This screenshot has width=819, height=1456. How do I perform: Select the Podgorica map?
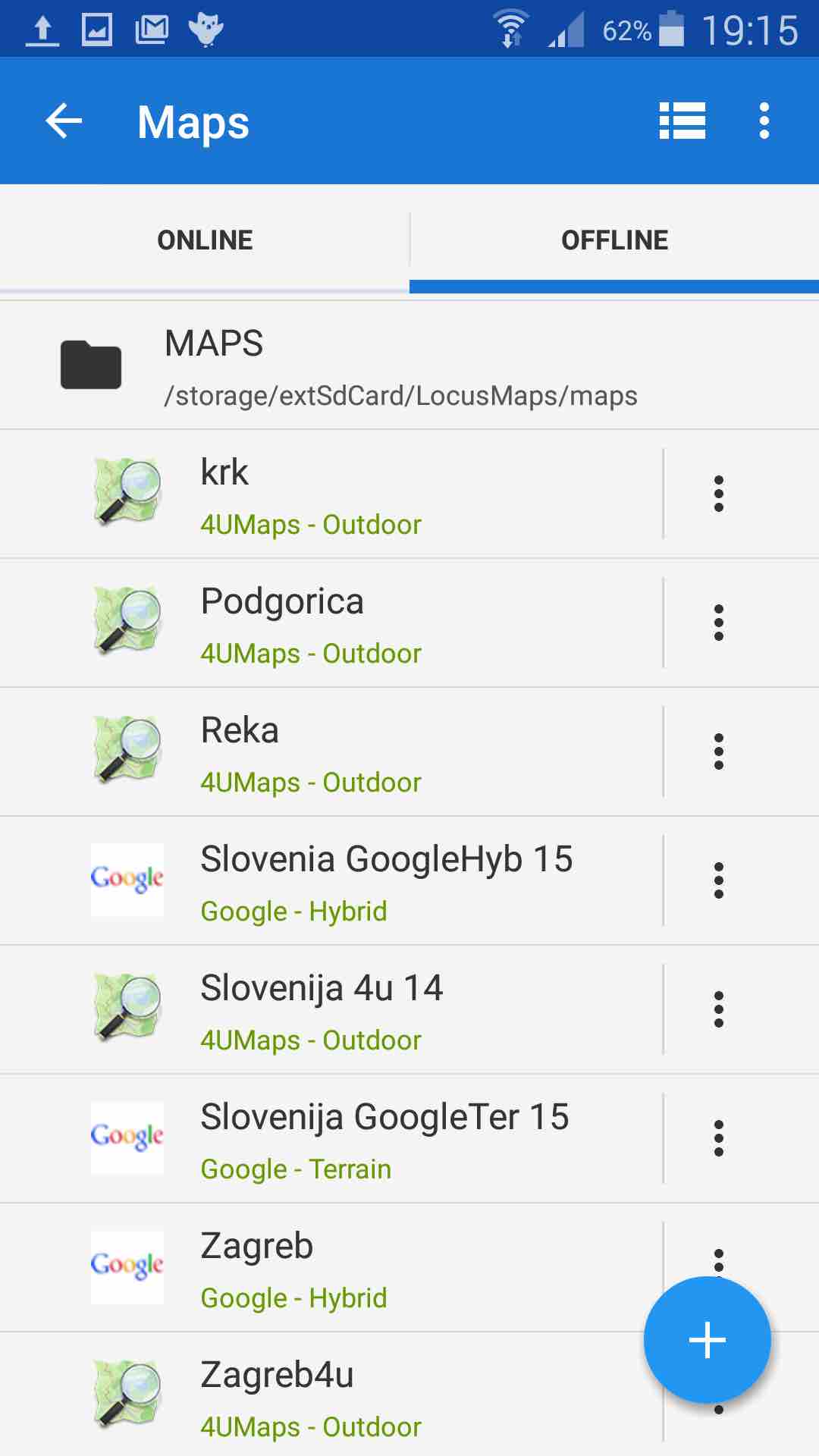331,623
